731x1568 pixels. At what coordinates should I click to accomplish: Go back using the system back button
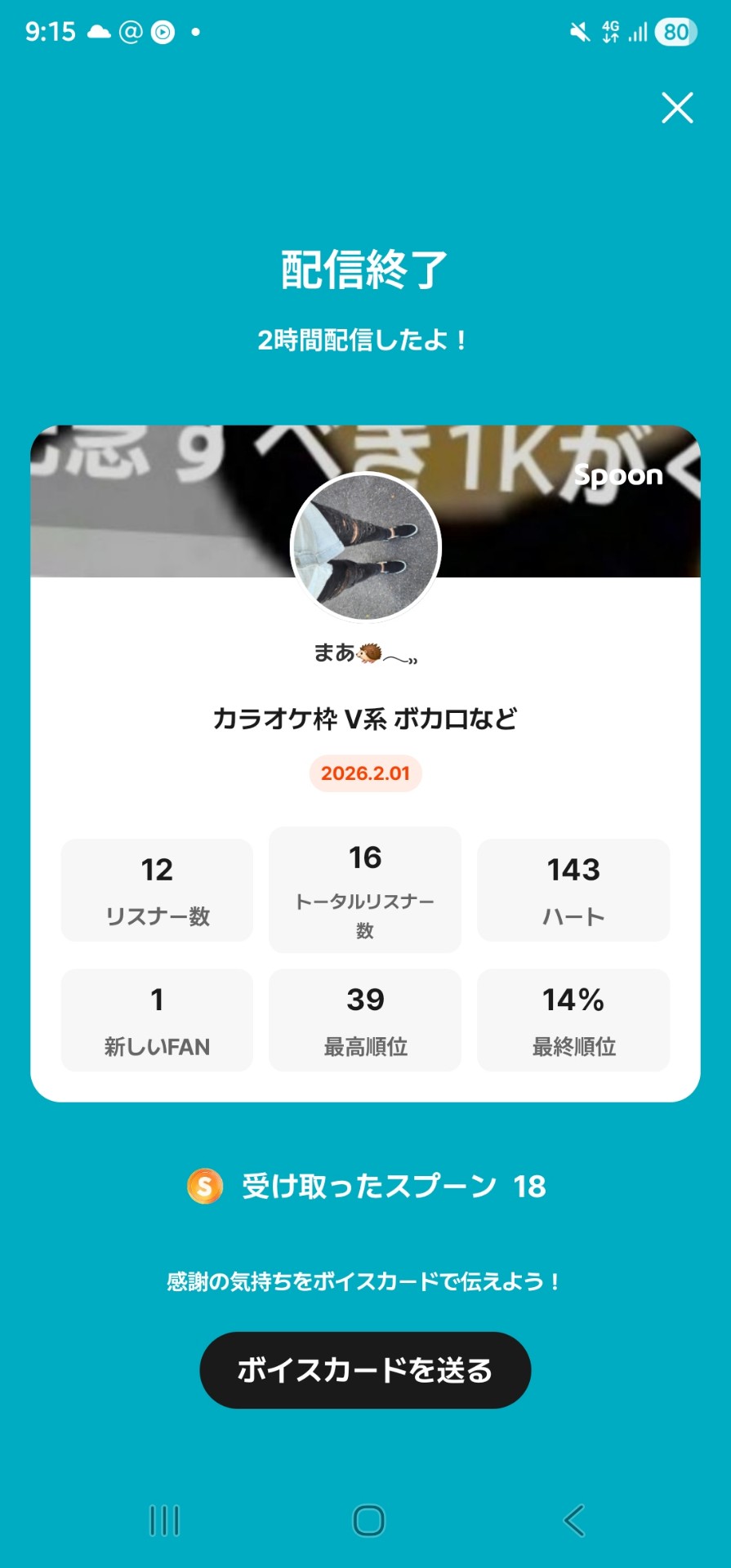[x=574, y=1521]
